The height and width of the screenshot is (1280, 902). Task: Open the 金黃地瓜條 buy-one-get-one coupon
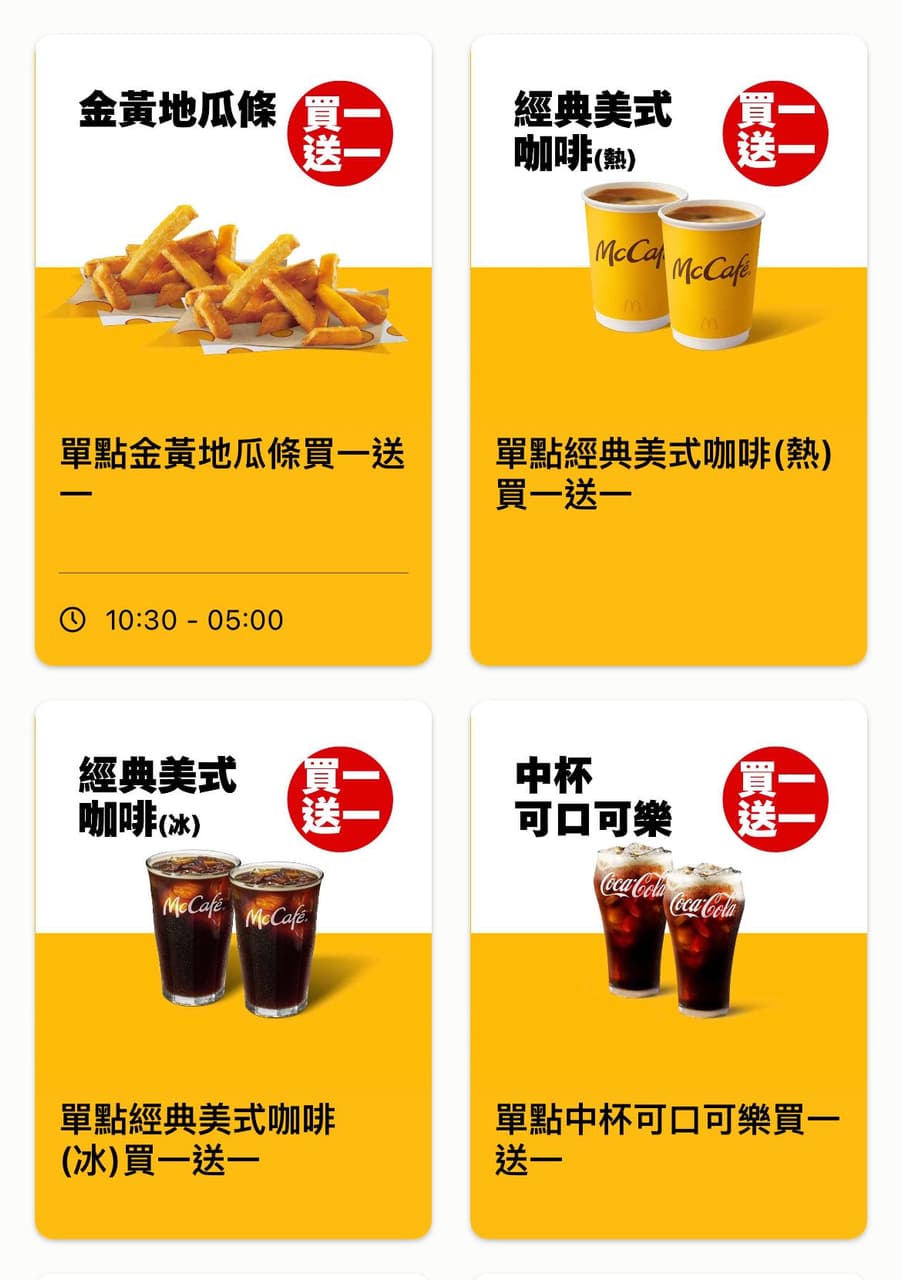(233, 350)
